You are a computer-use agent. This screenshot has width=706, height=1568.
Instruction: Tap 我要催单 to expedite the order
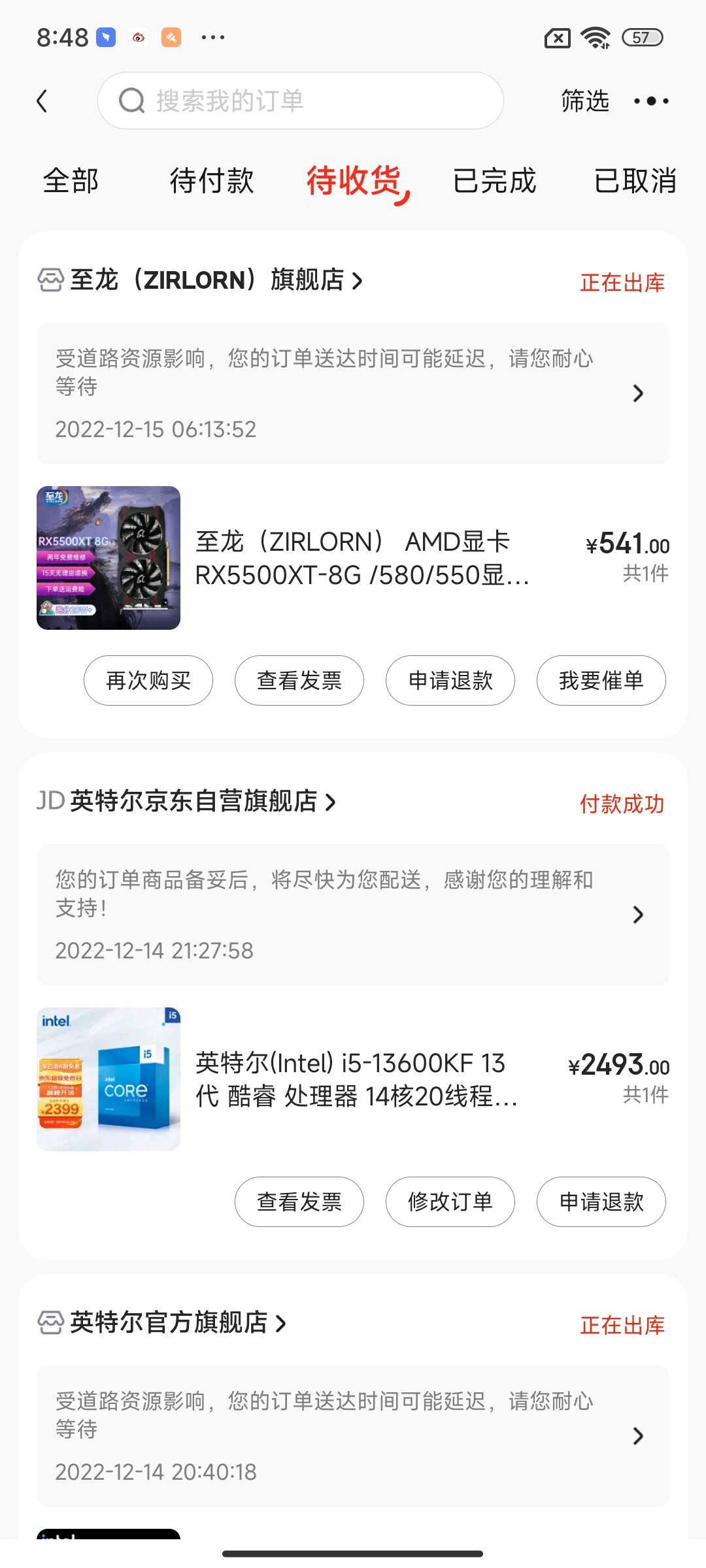tap(601, 680)
